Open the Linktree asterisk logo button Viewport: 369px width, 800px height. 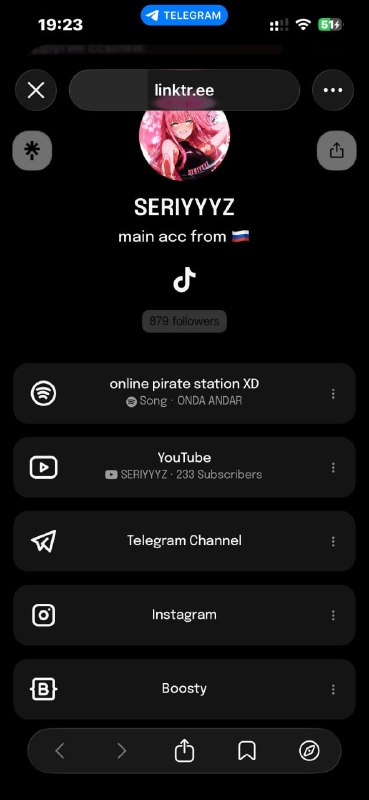coord(32,151)
